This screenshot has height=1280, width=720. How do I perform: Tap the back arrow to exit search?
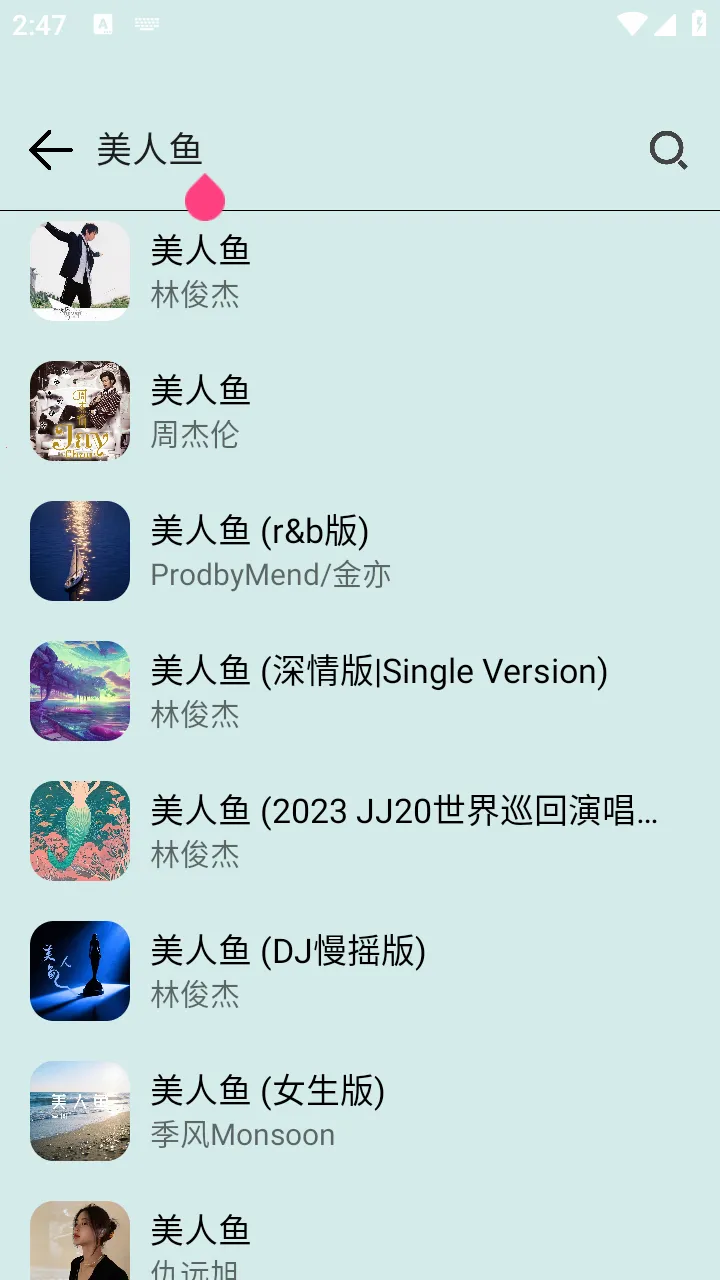click(50, 150)
